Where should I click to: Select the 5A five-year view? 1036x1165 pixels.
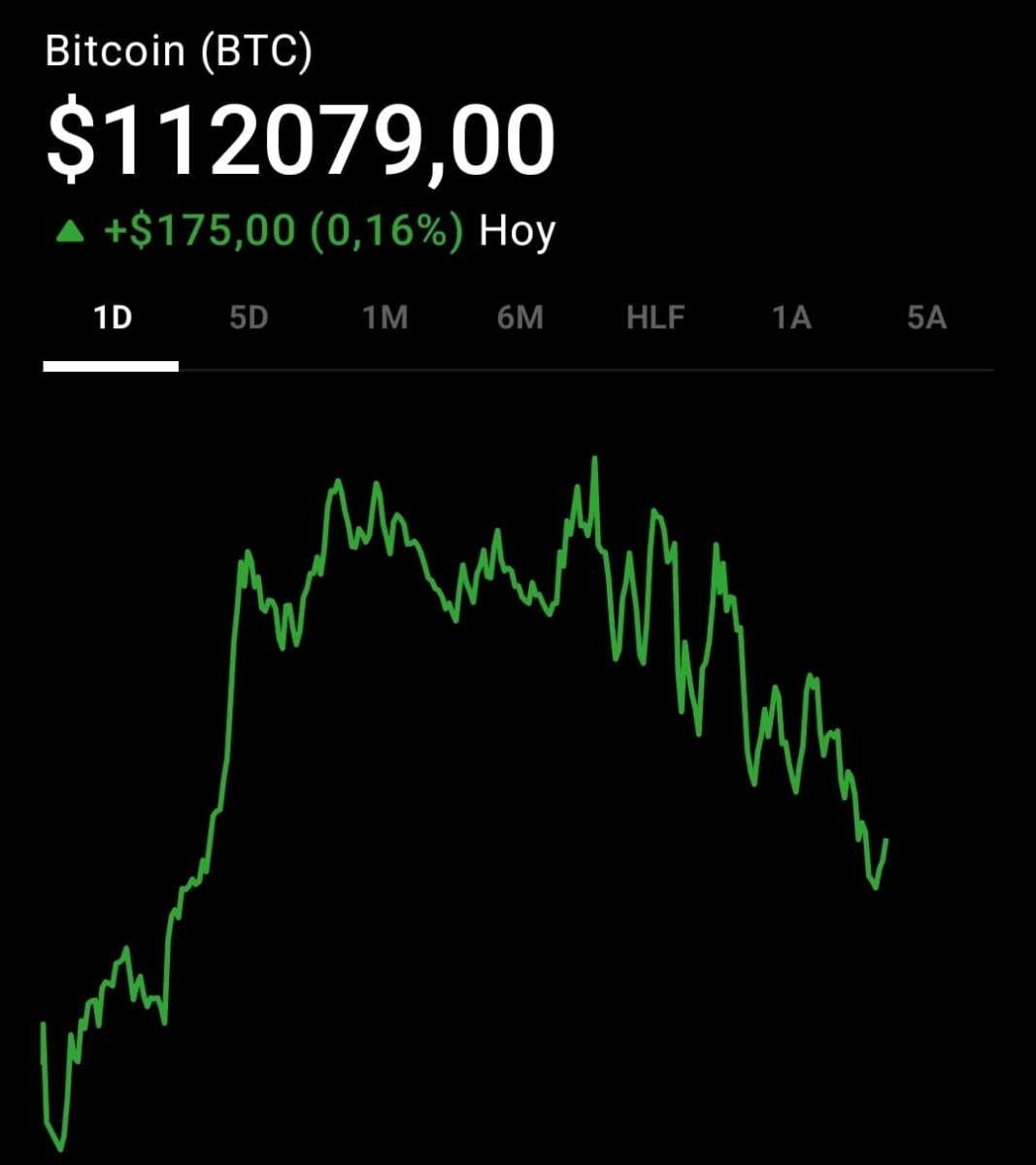click(x=926, y=316)
